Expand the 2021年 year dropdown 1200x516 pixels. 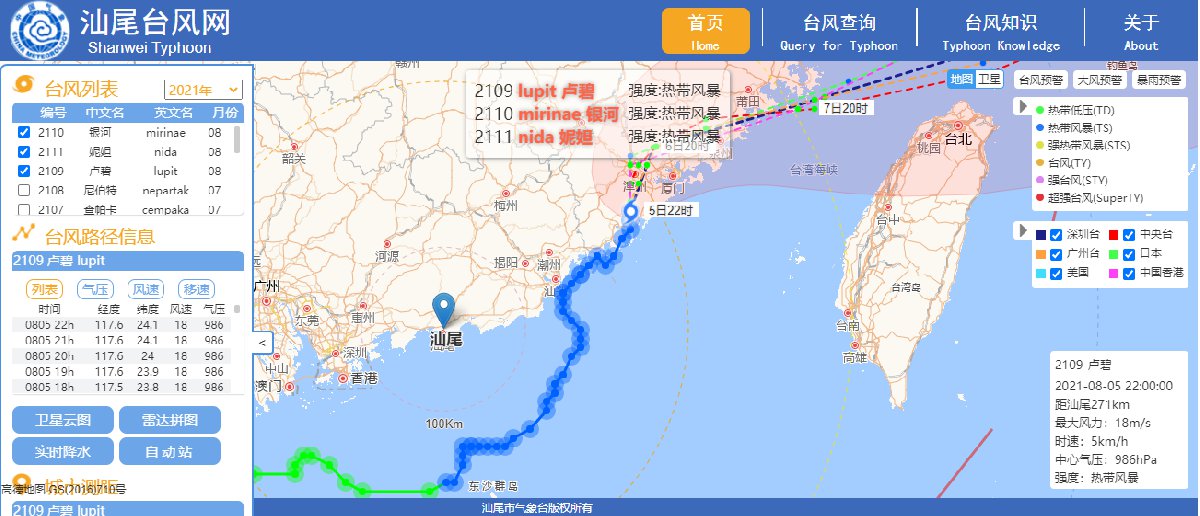point(203,90)
